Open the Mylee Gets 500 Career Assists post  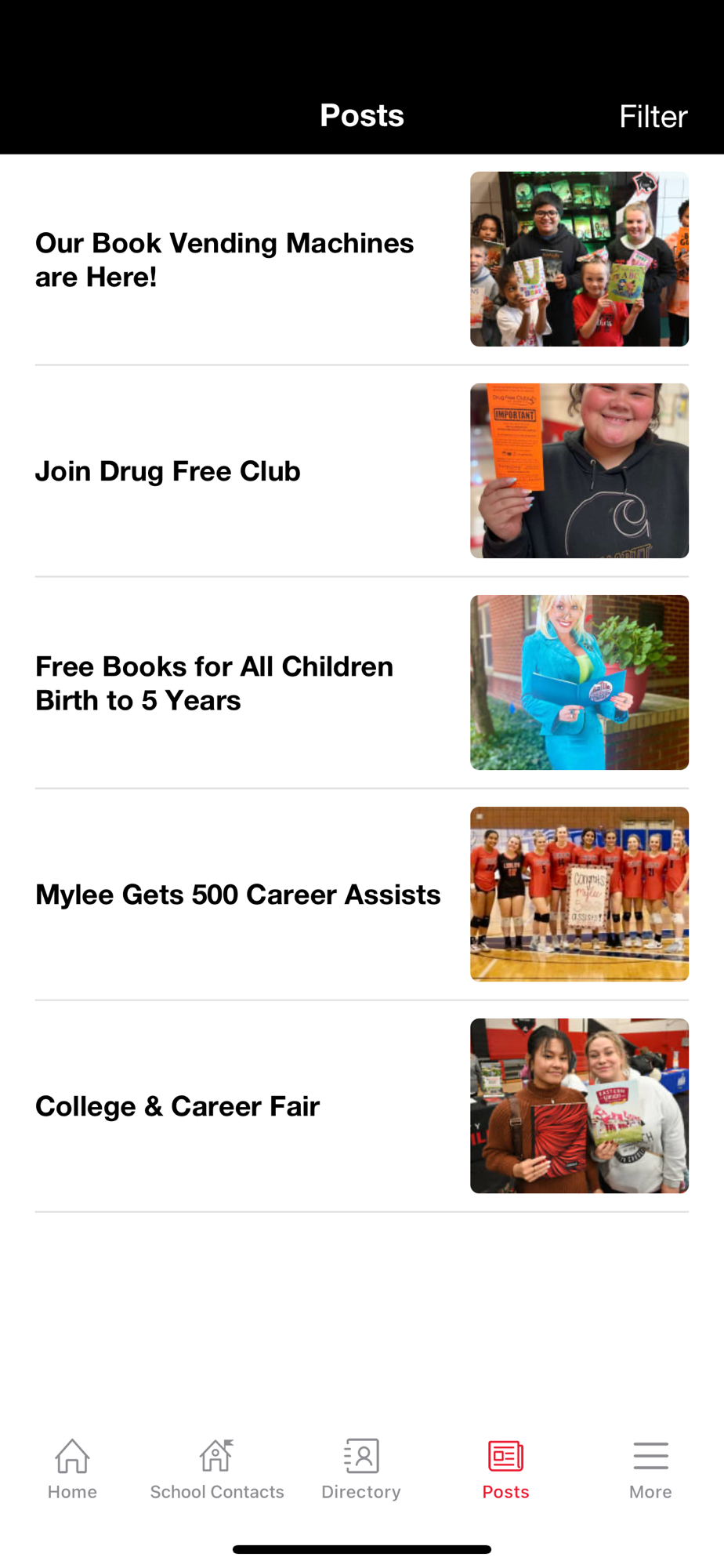coord(238,895)
